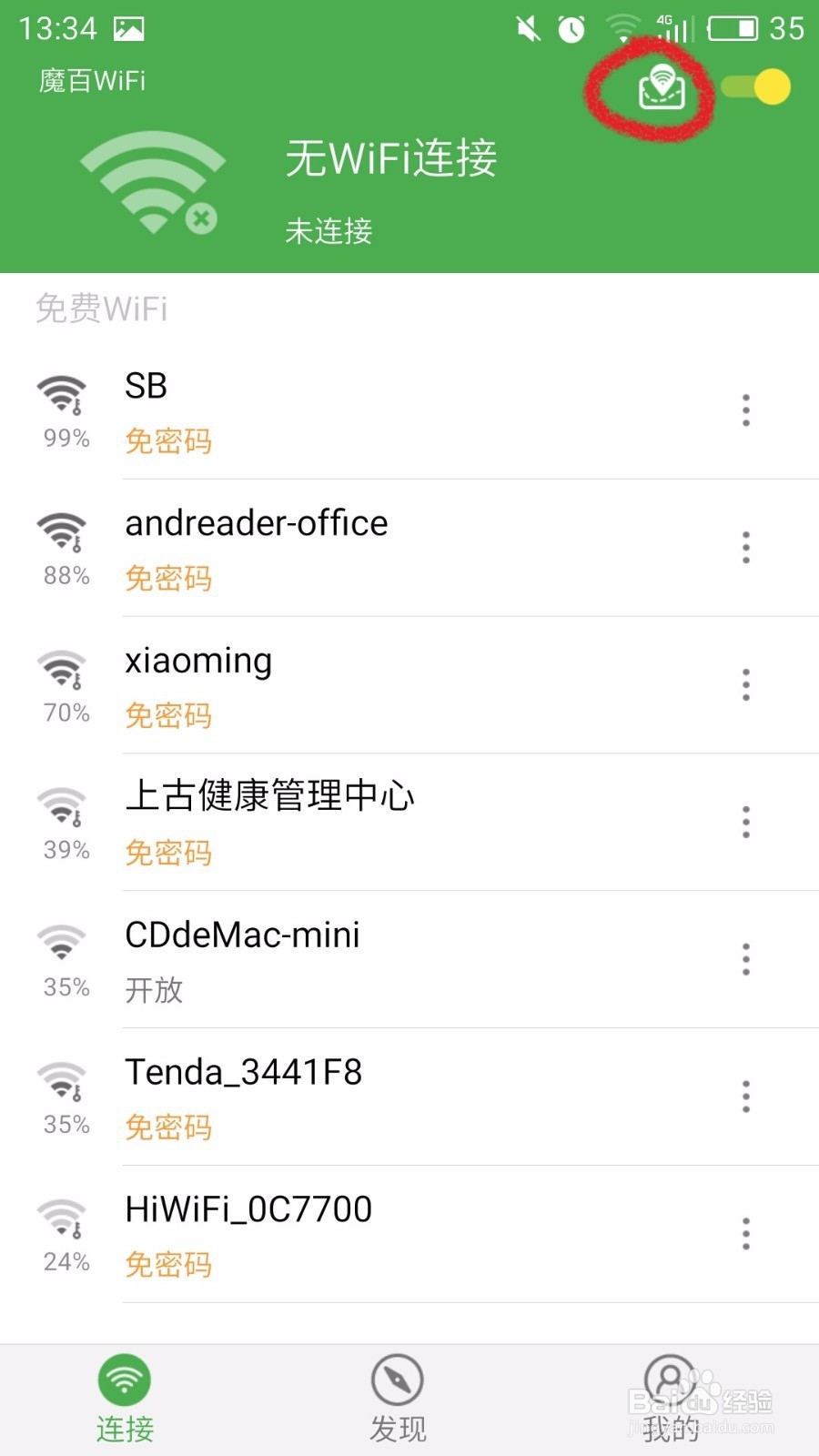Open options for HiWiFi_0C7700 network
Viewport: 819px width, 1456px height.
745,1233
